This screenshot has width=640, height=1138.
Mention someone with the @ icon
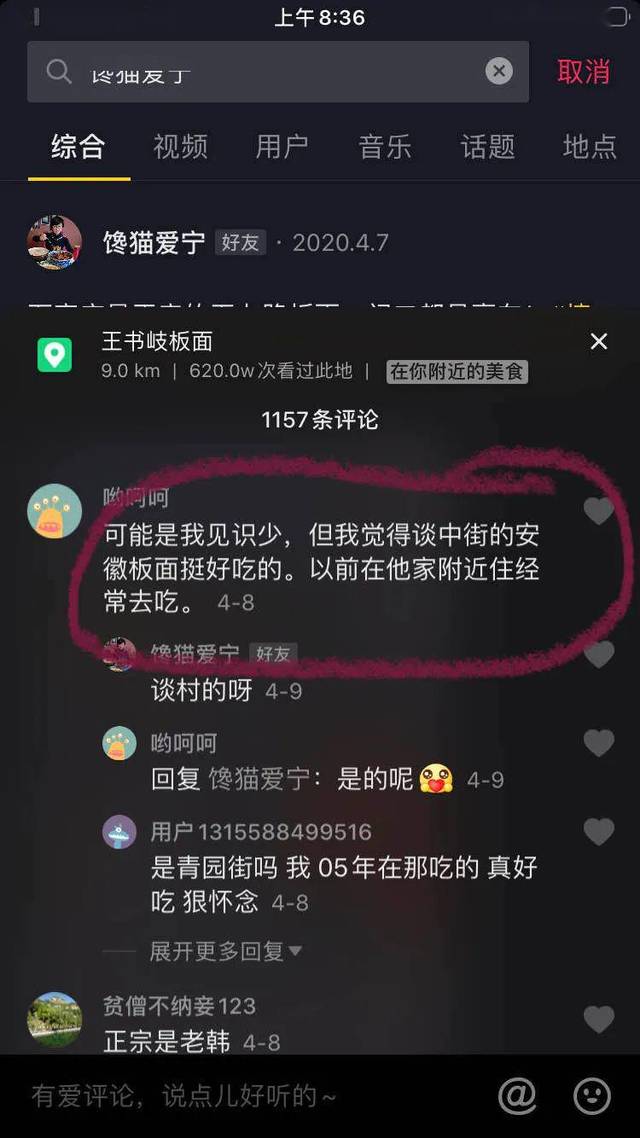(x=517, y=1096)
